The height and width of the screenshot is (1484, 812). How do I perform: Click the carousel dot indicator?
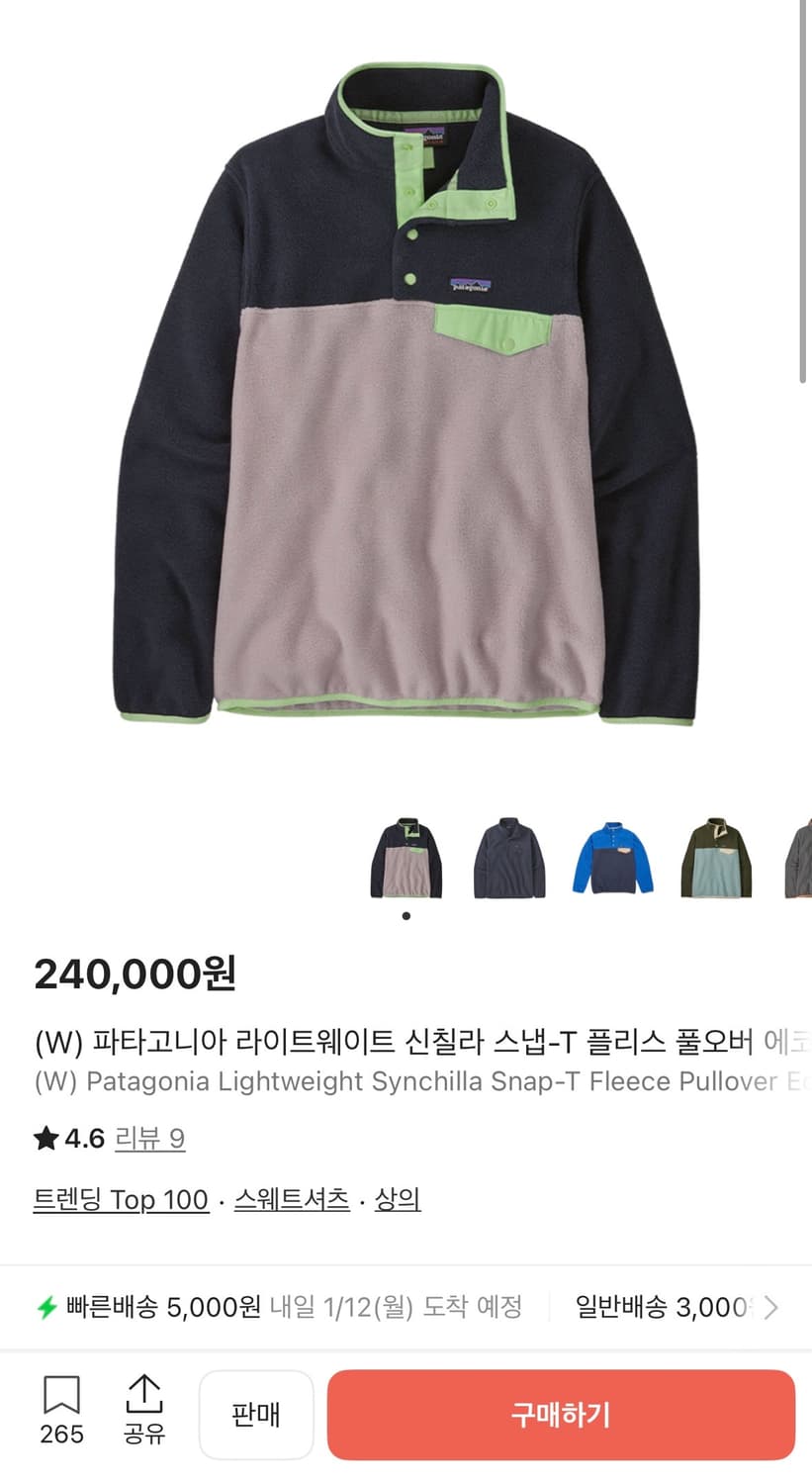click(406, 915)
